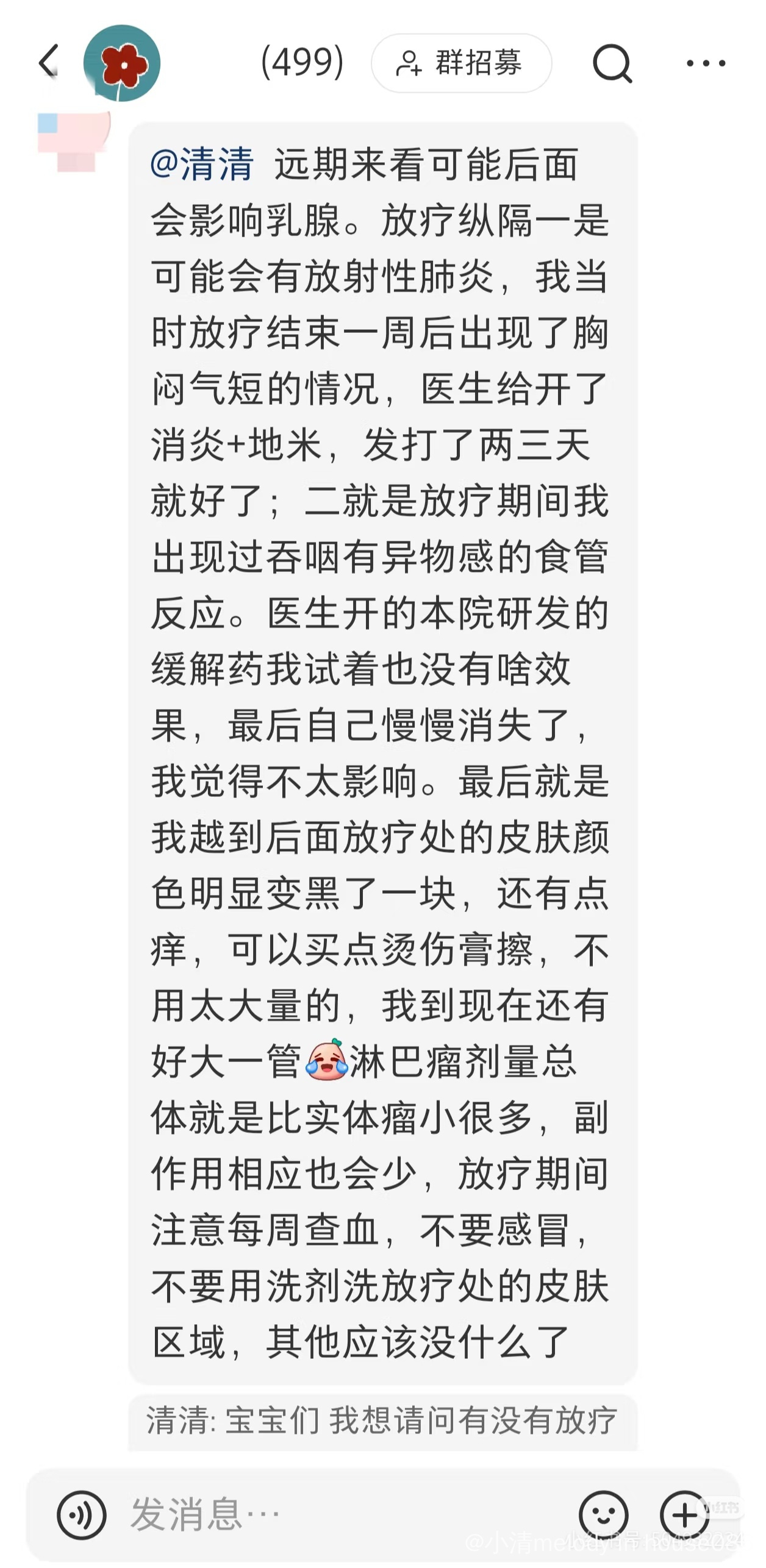Tap the @清清 mention link
Viewport: 766px width, 1568px height.
[x=202, y=164]
